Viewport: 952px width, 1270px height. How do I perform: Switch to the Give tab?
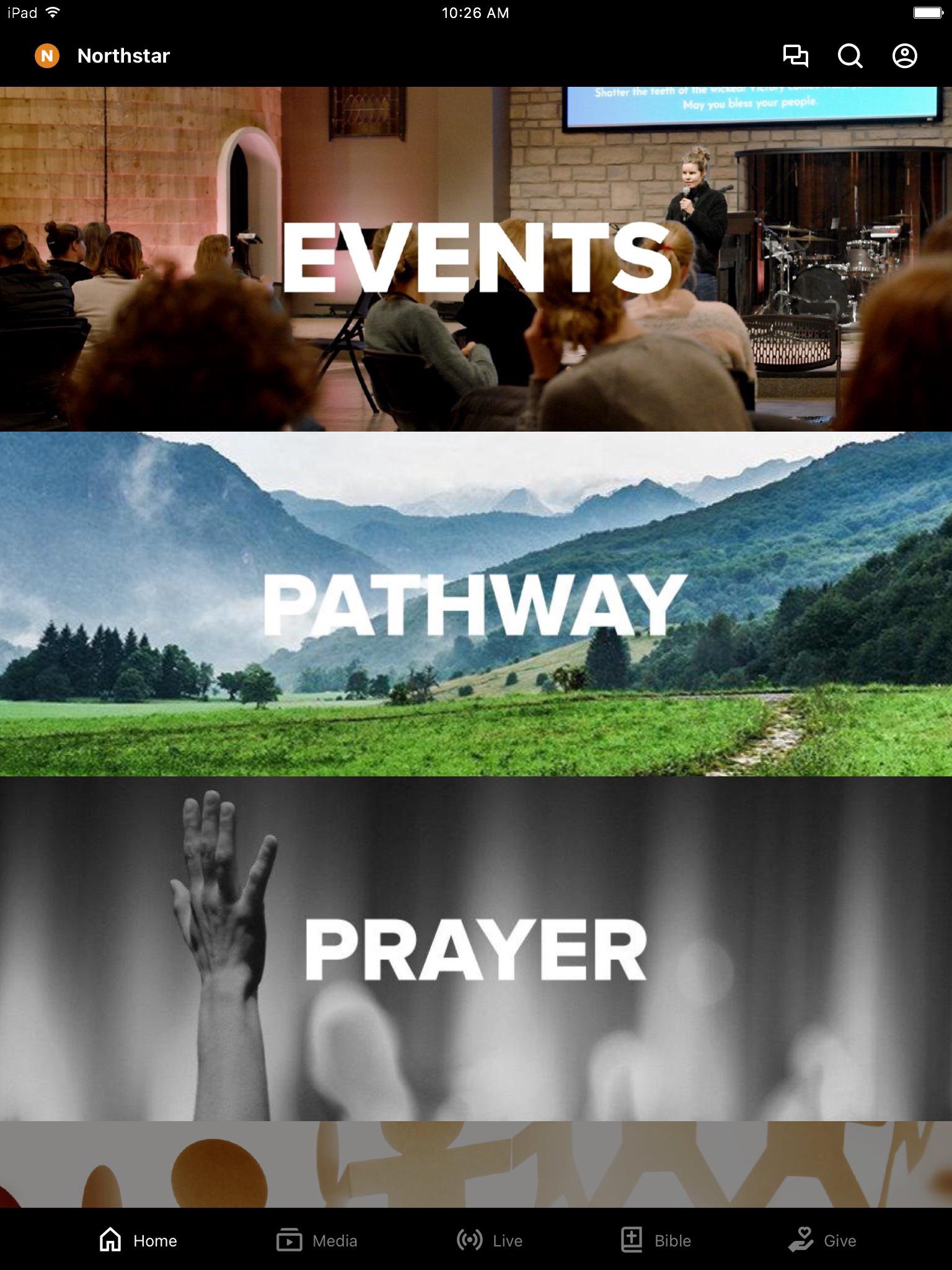click(822, 1240)
